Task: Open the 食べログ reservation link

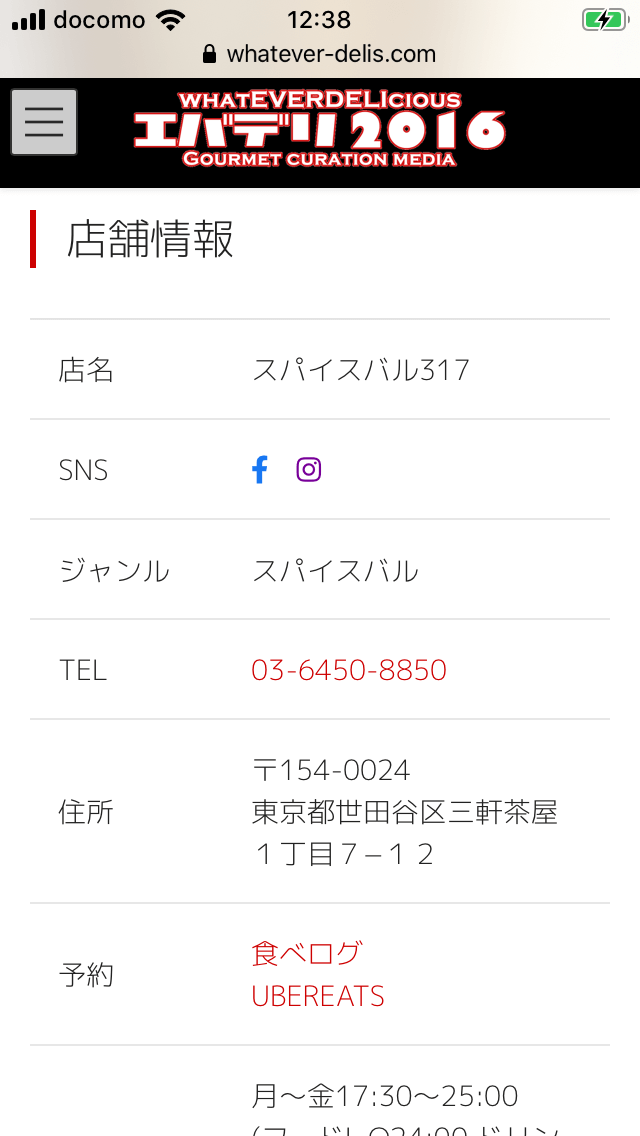Action: pos(306,953)
